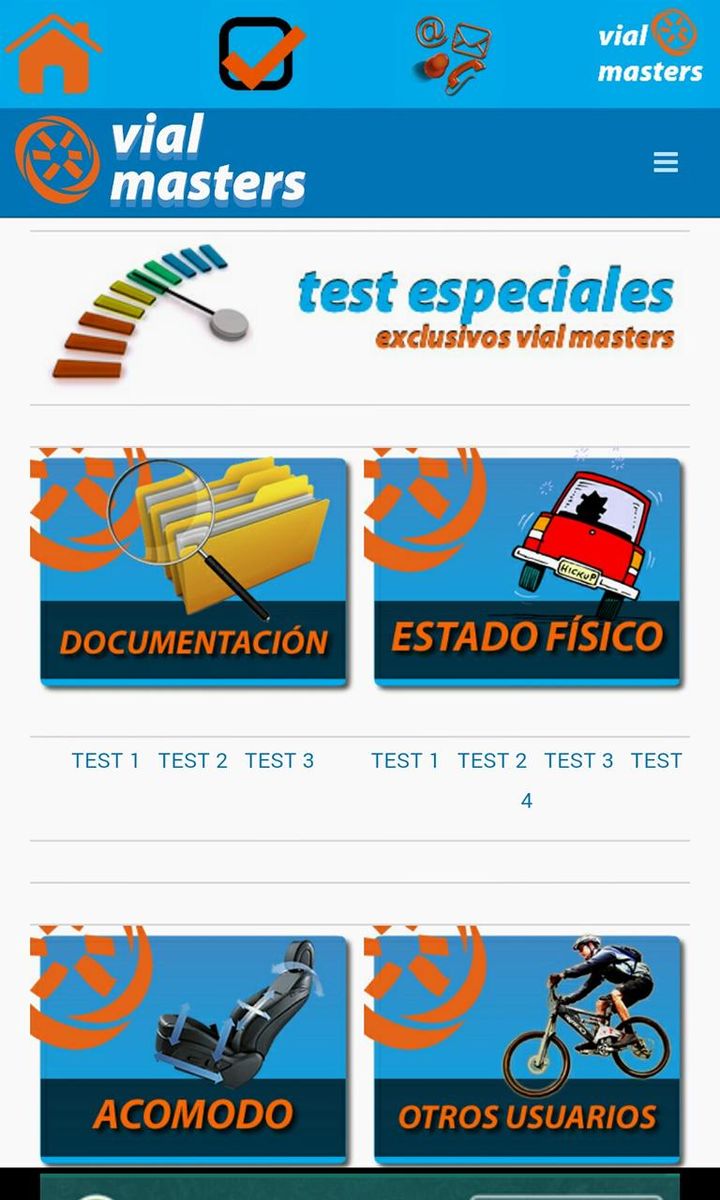The height and width of the screenshot is (1200, 720).
Task: Open TEST 3 under Documentación
Action: (279, 760)
